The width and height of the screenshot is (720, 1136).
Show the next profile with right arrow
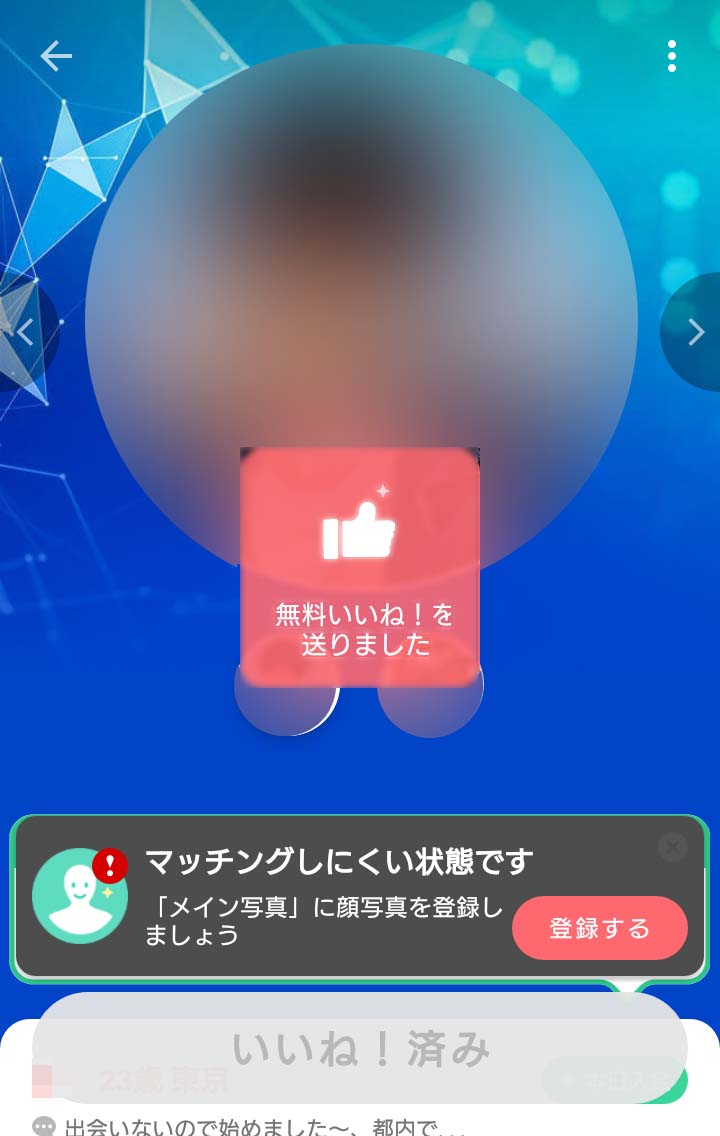[x=696, y=332]
